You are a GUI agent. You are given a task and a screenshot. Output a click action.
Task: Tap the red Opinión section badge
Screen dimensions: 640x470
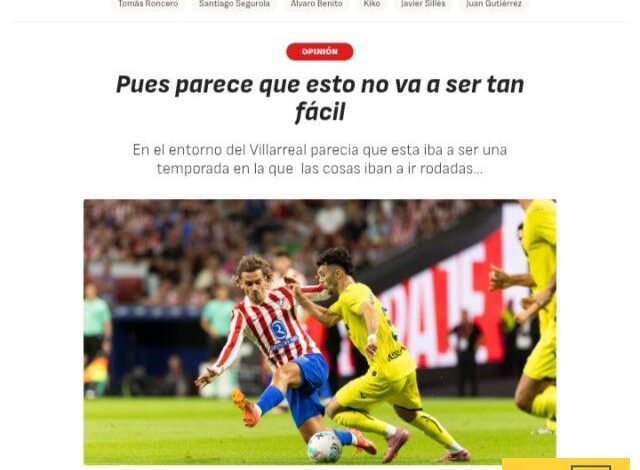[x=319, y=51]
